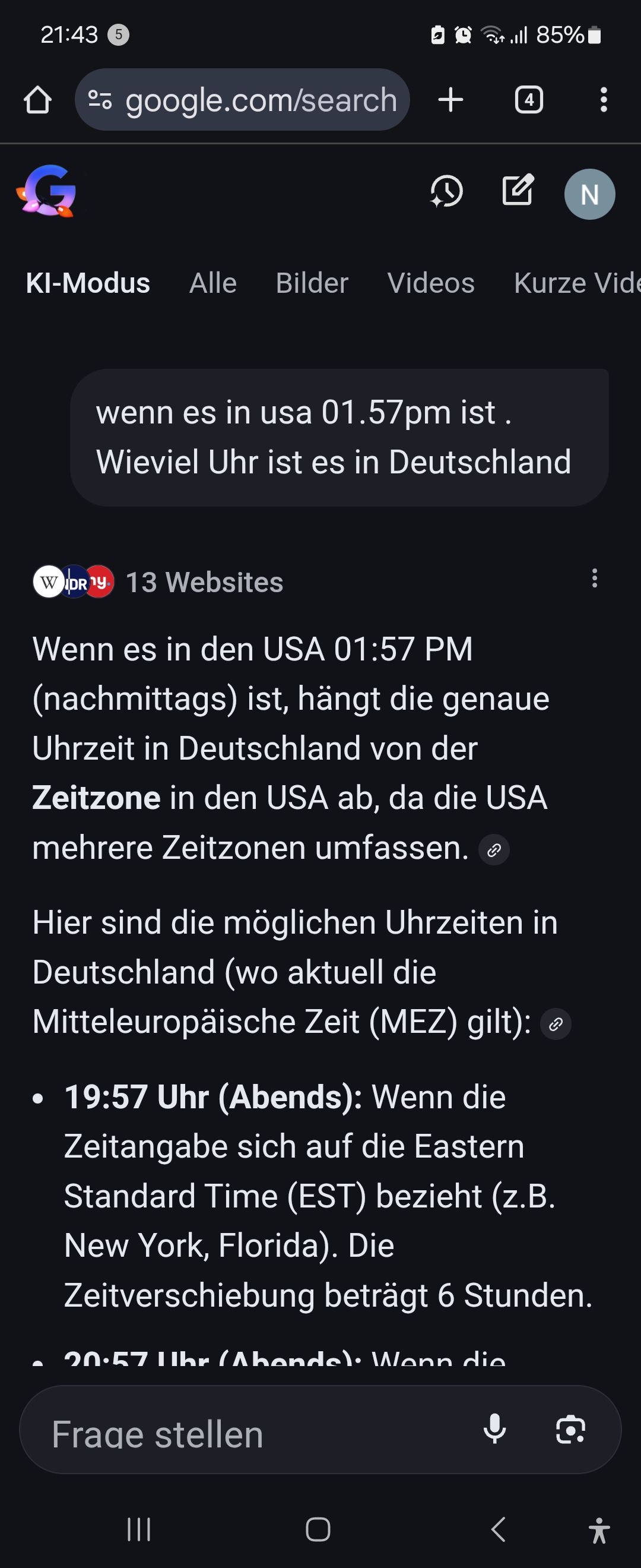
Task: Switch to the Bilder tab
Action: [312, 283]
